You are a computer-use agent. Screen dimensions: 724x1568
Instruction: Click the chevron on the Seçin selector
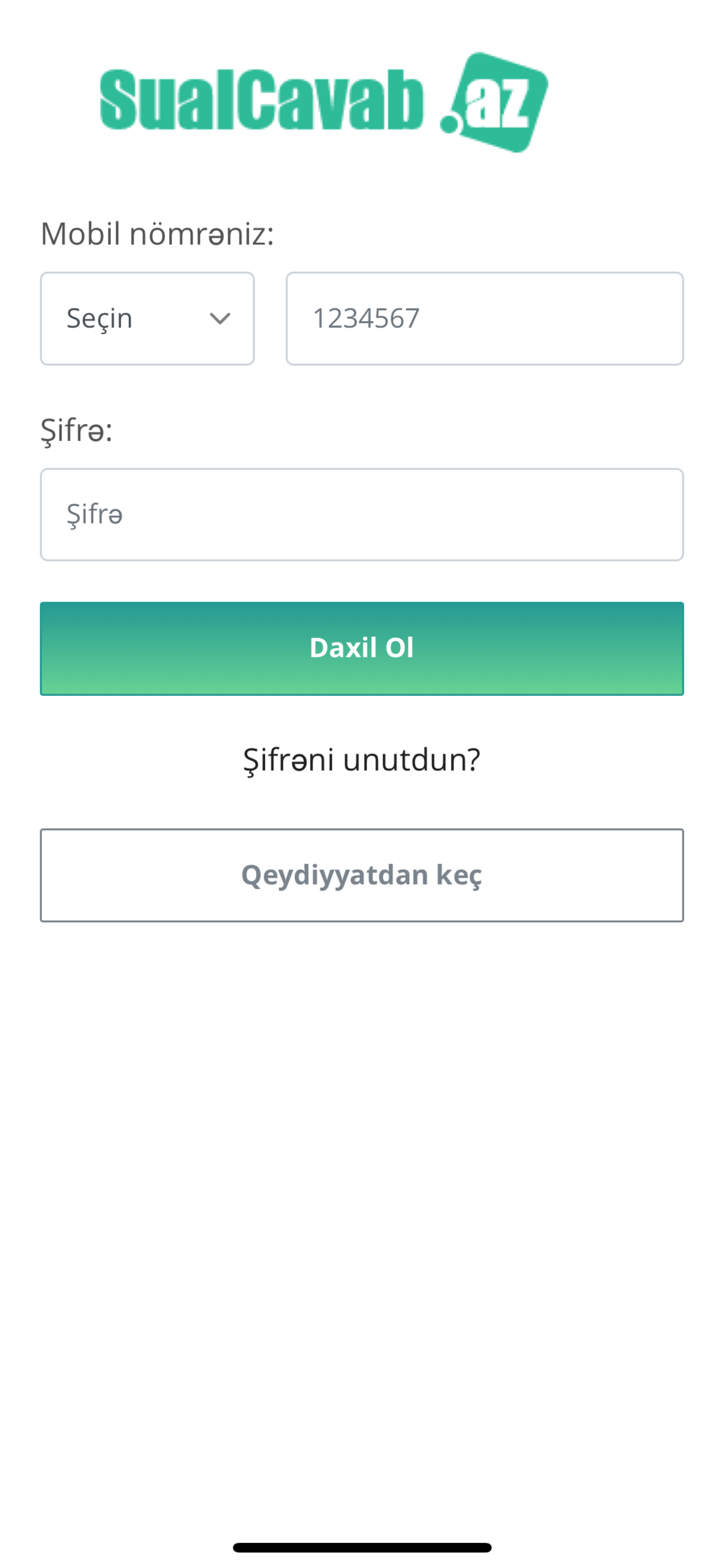click(219, 318)
